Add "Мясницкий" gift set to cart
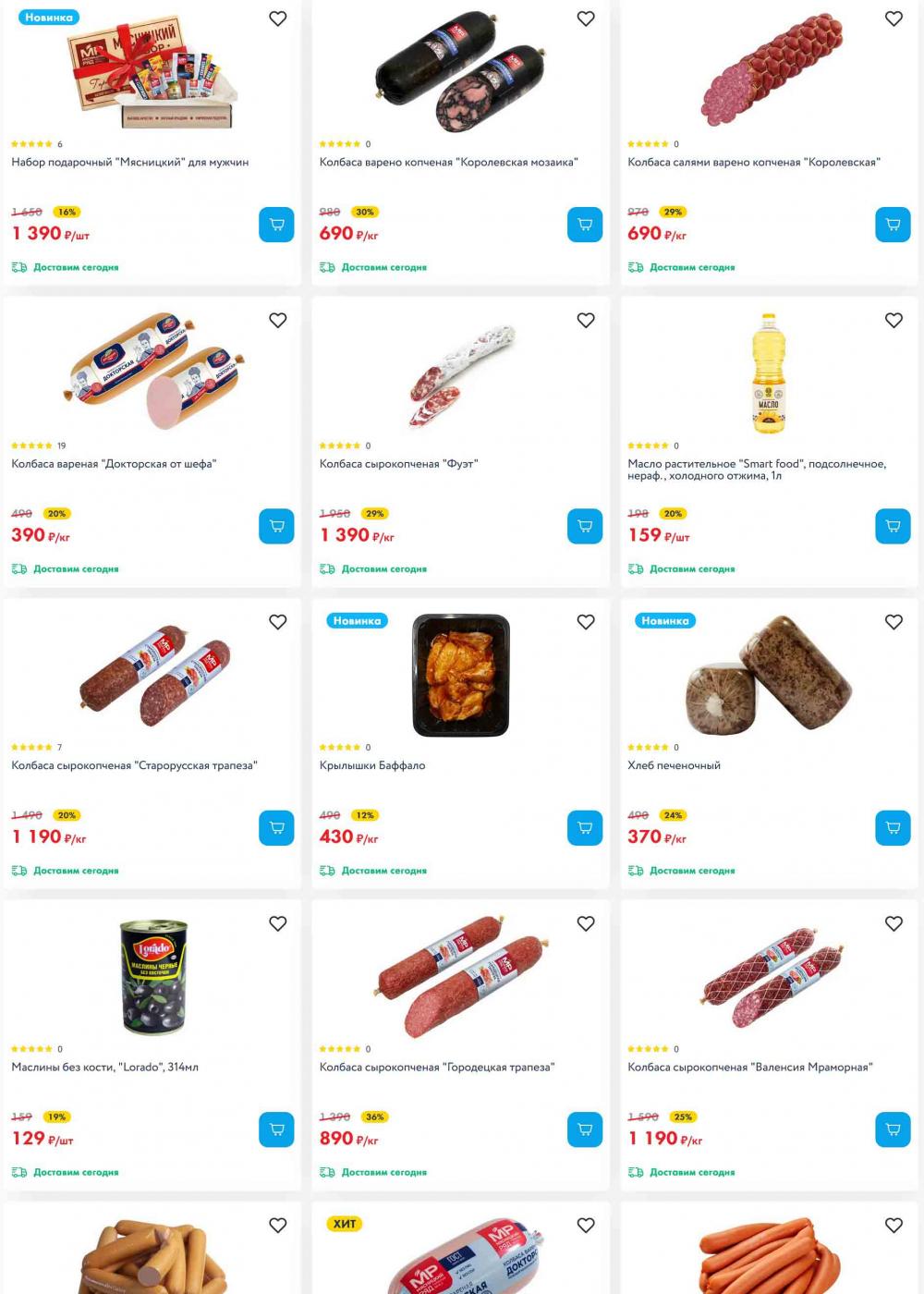The width and height of the screenshot is (924, 1294). pyautogui.click(x=276, y=225)
